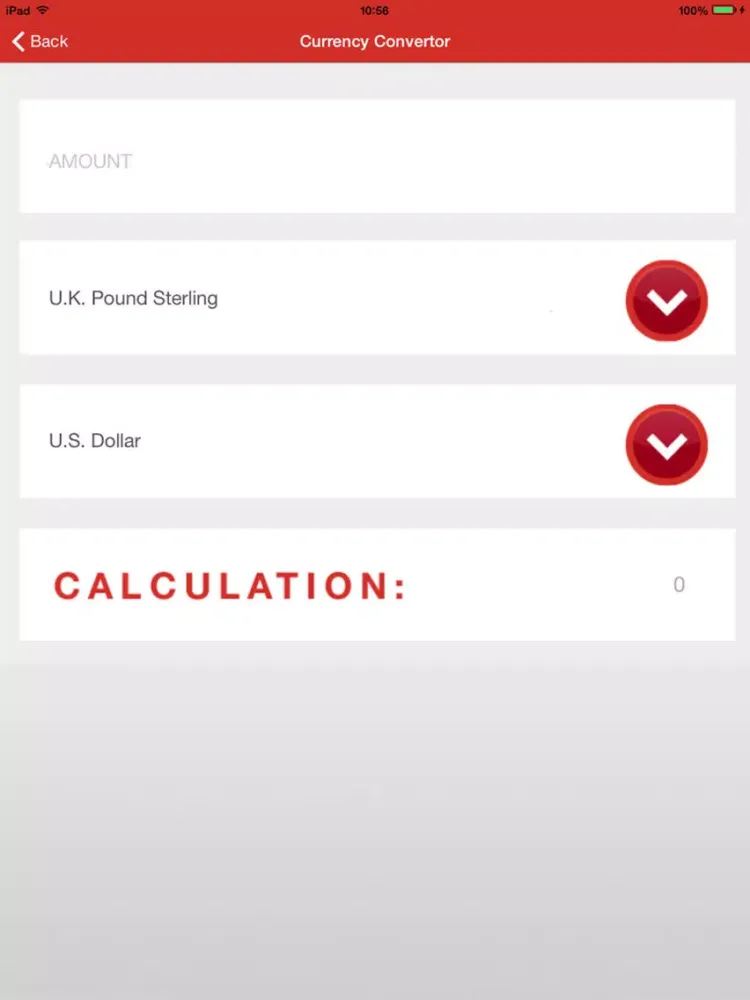This screenshot has width=750, height=1000.
Task: Expand the U.S. Dollar currency dropdown
Action: 666,444
